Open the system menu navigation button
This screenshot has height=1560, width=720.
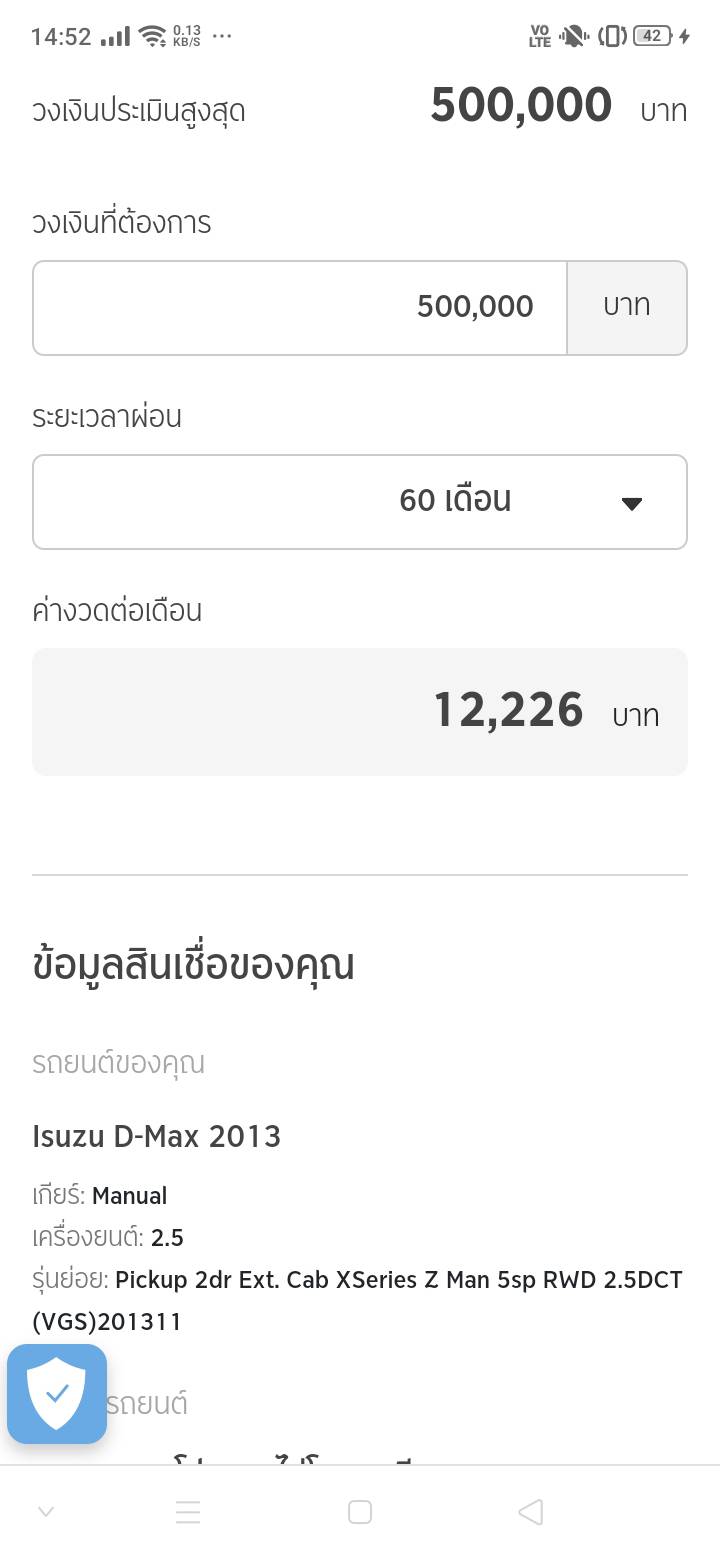click(188, 1512)
